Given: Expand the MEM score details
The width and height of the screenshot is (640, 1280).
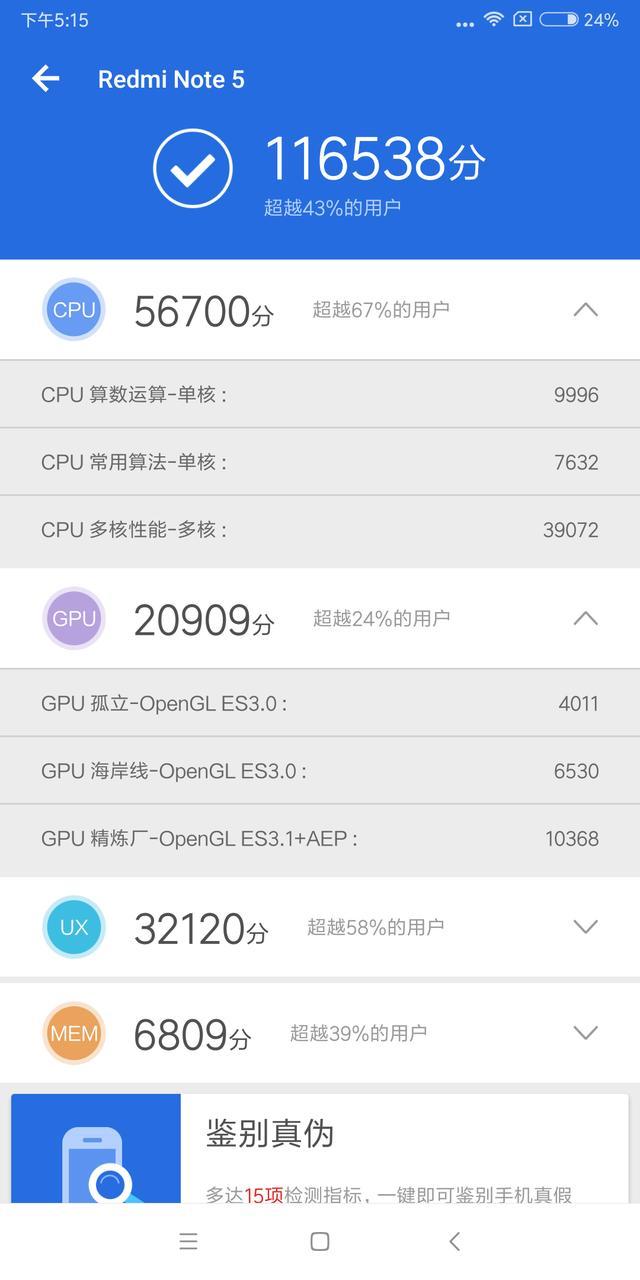Looking at the screenshot, I should 585,1032.
